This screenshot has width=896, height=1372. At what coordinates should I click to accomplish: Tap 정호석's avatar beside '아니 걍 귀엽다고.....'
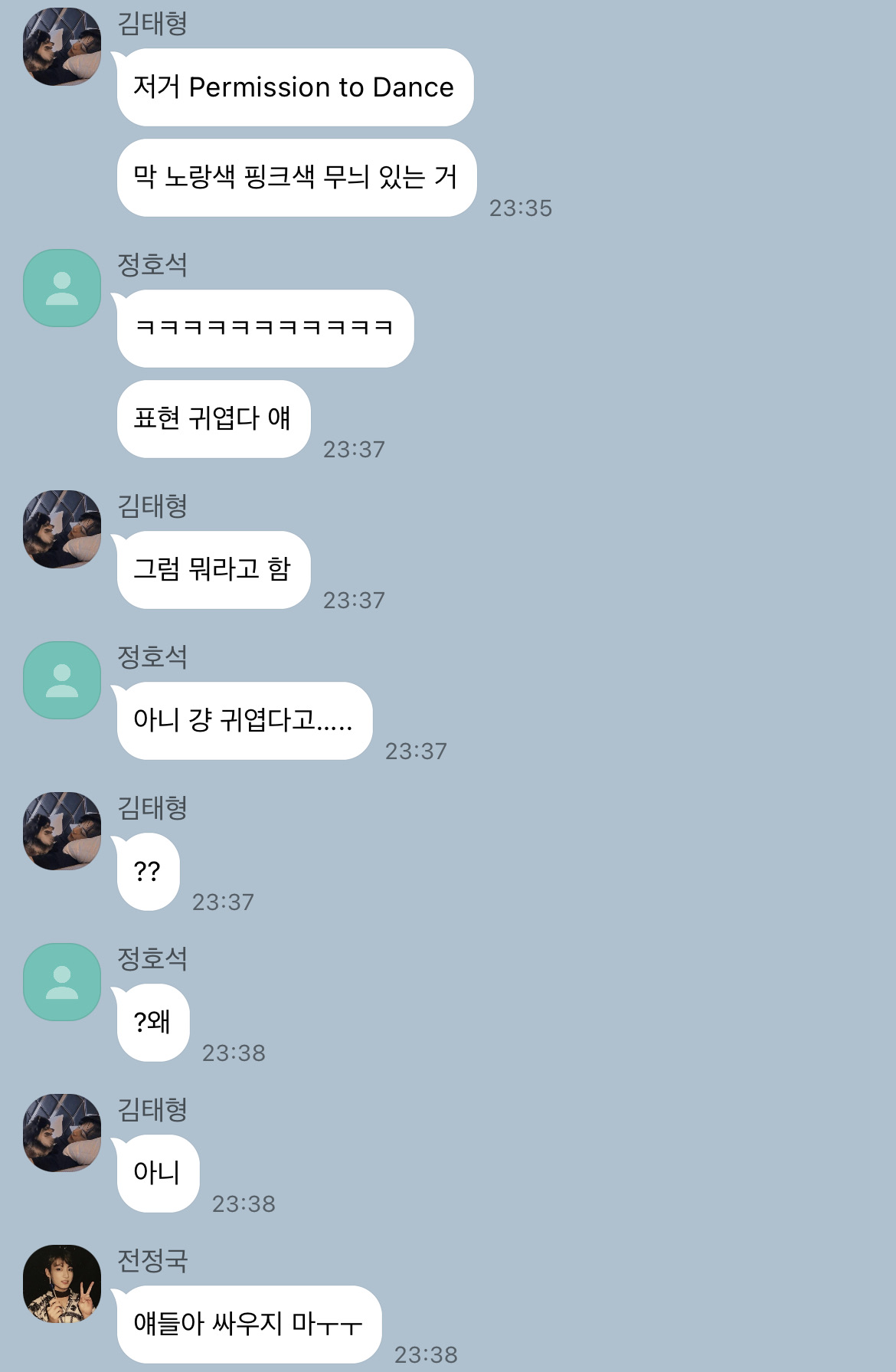pyautogui.click(x=62, y=680)
